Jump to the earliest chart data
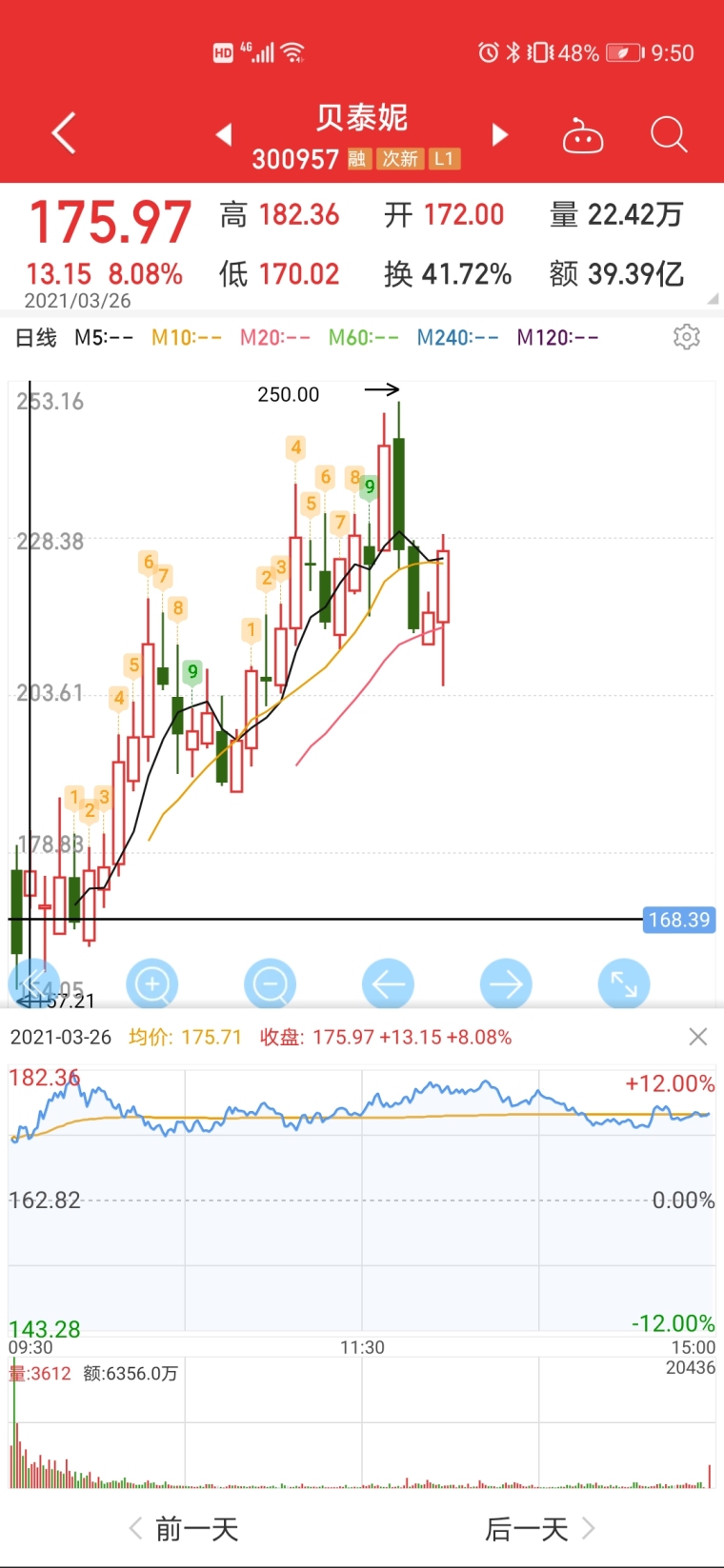The image size is (724, 1568). coord(32,983)
